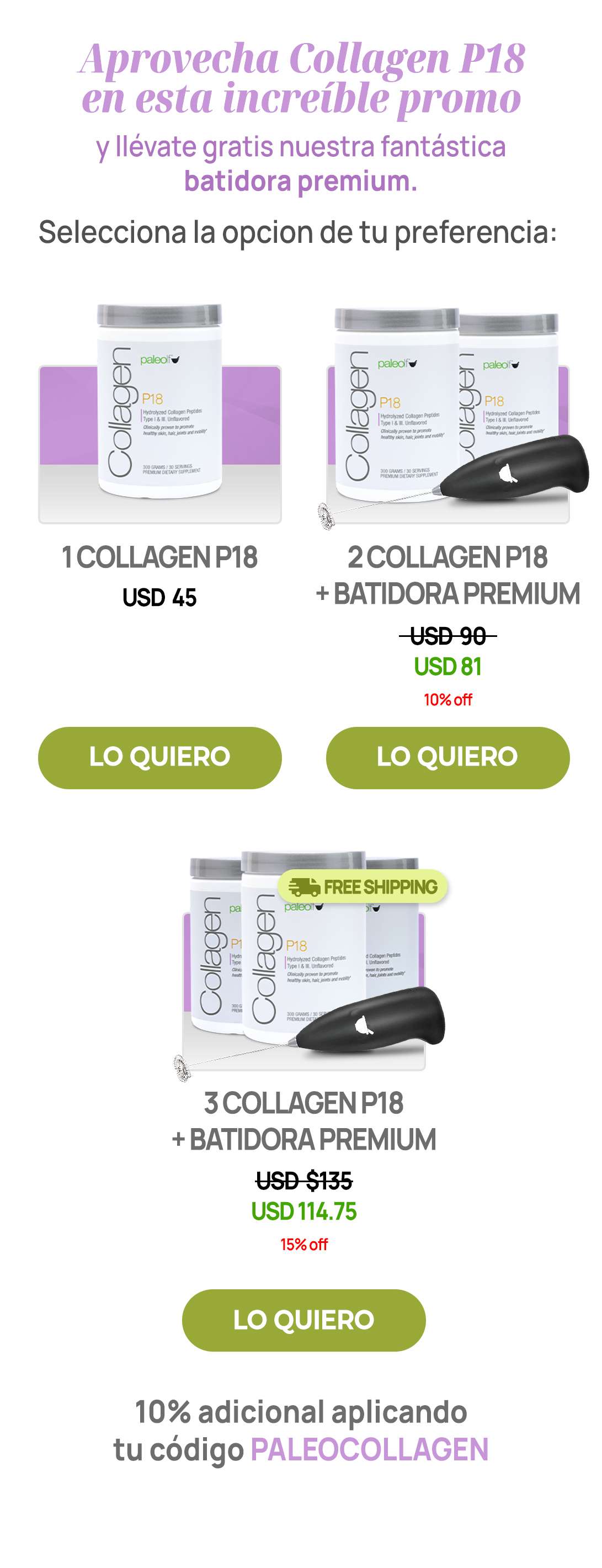Viewport: 602px width, 1568px height.
Task: Tap LO QUIERO under 1 Collagen P18
Action: pos(159,757)
